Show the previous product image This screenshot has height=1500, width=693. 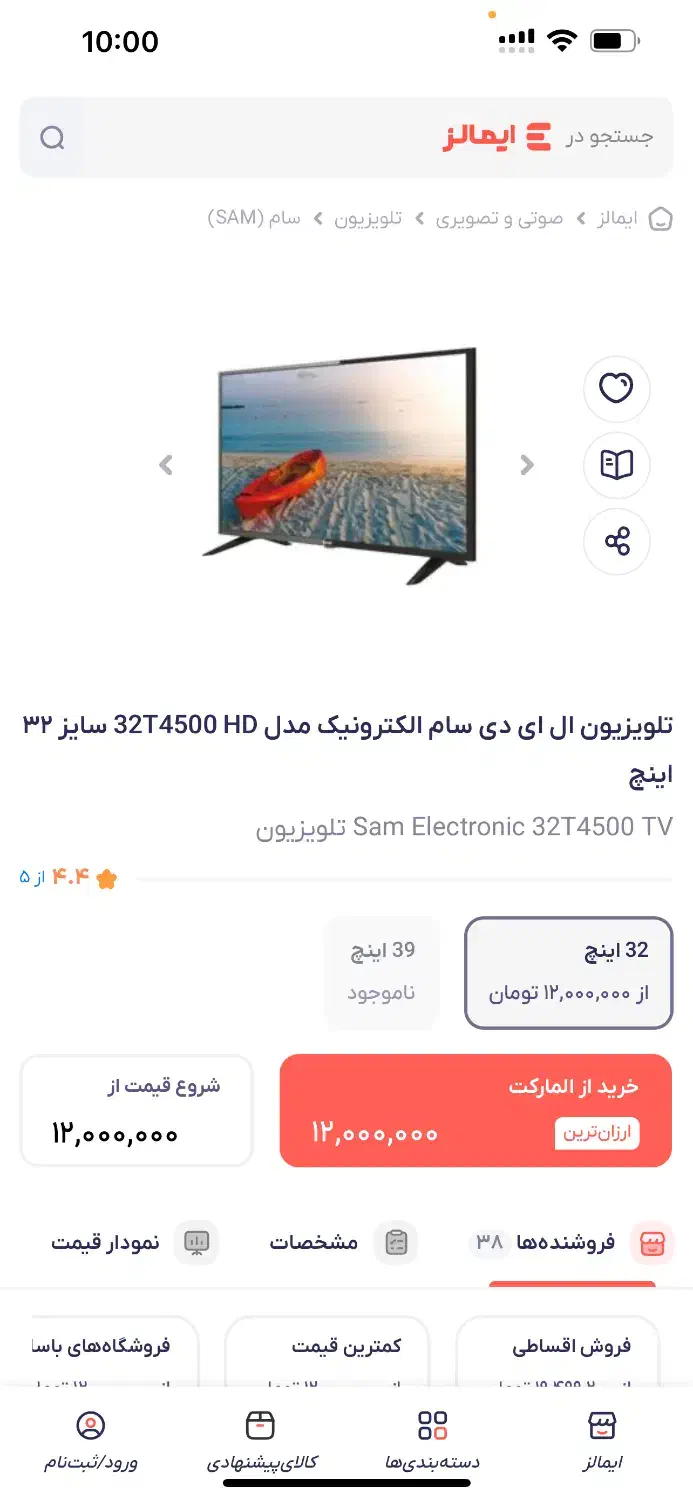click(x=167, y=465)
